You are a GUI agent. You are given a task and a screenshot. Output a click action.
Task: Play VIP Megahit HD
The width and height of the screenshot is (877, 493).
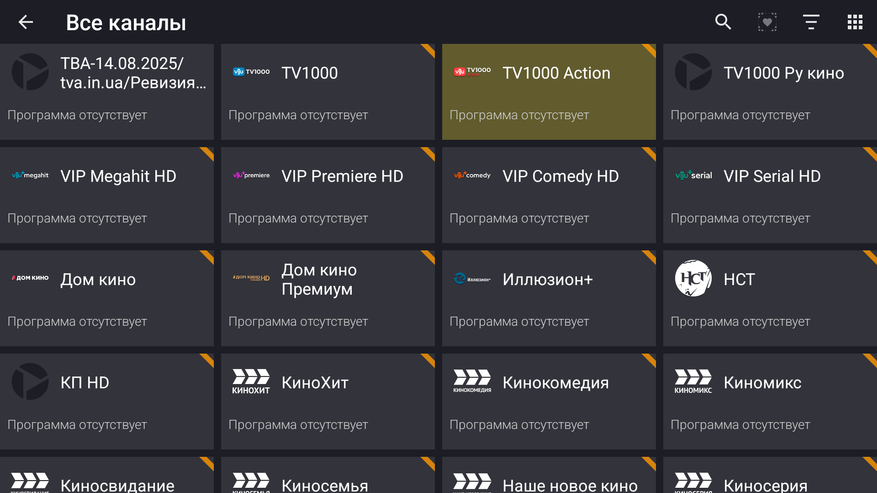106,195
